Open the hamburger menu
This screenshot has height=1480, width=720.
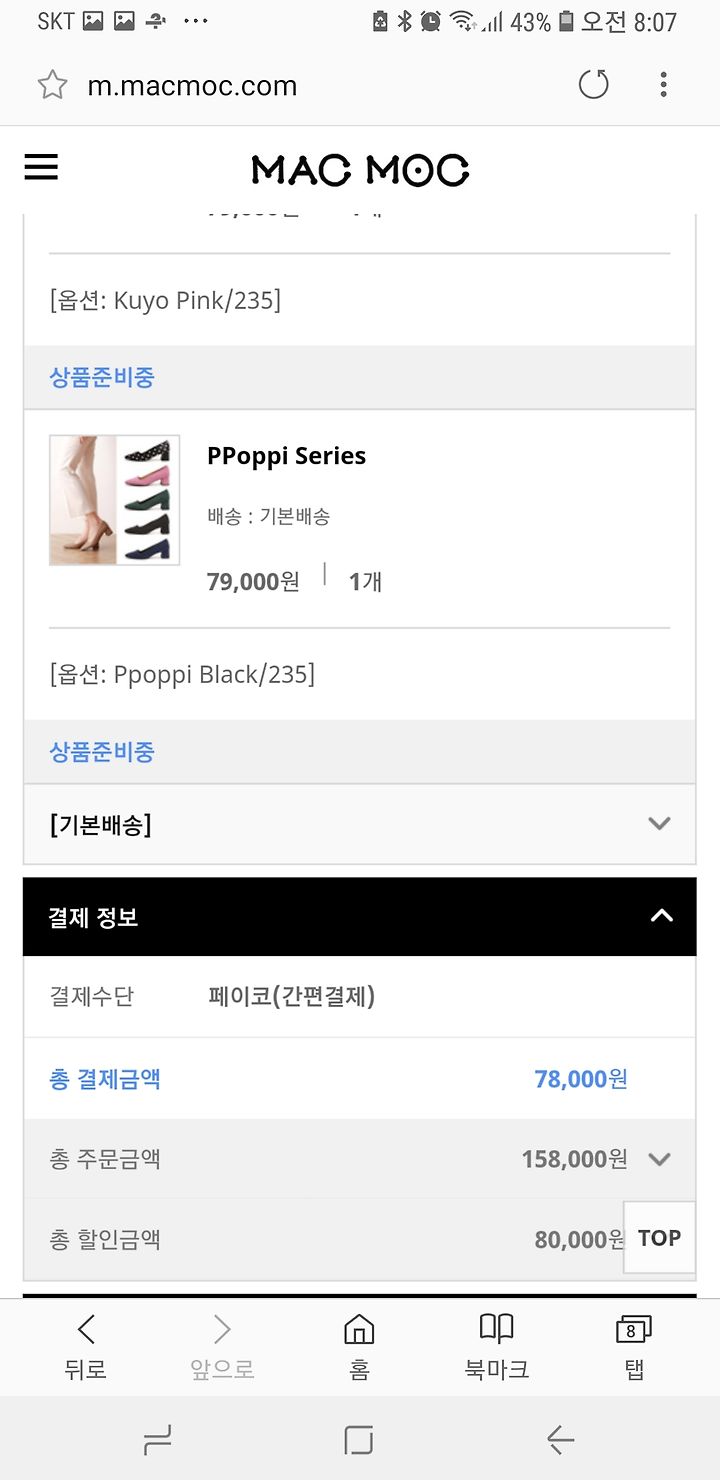click(41, 167)
